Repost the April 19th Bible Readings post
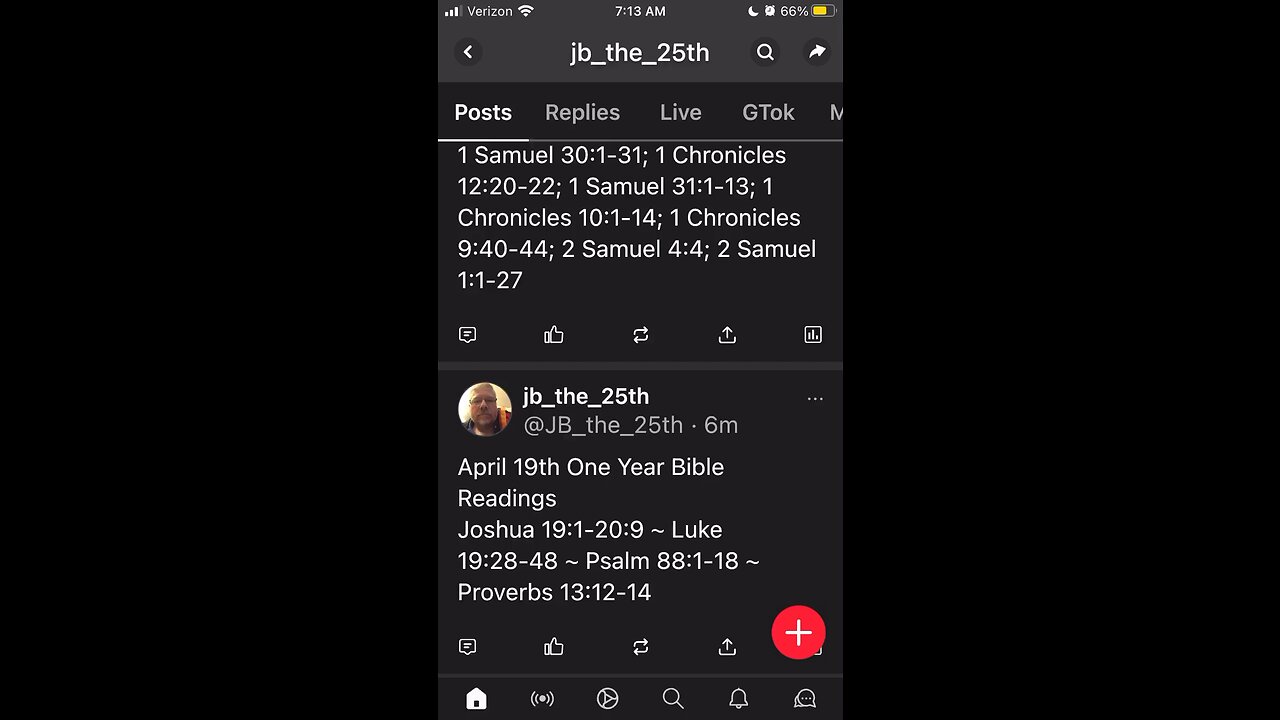 pyautogui.click(x=641, y=647)
